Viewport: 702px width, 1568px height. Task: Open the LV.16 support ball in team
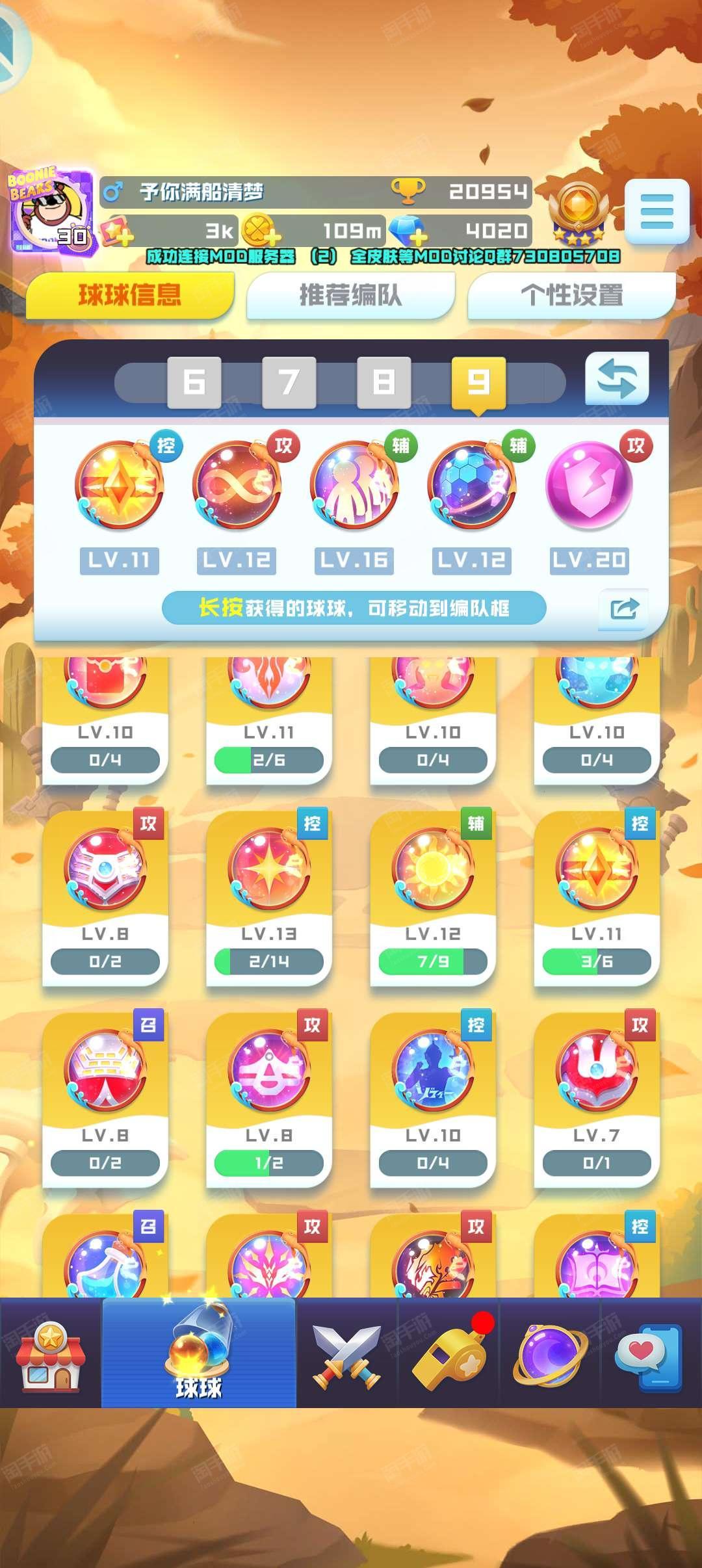pyautogui.click(x=354, y=486)
